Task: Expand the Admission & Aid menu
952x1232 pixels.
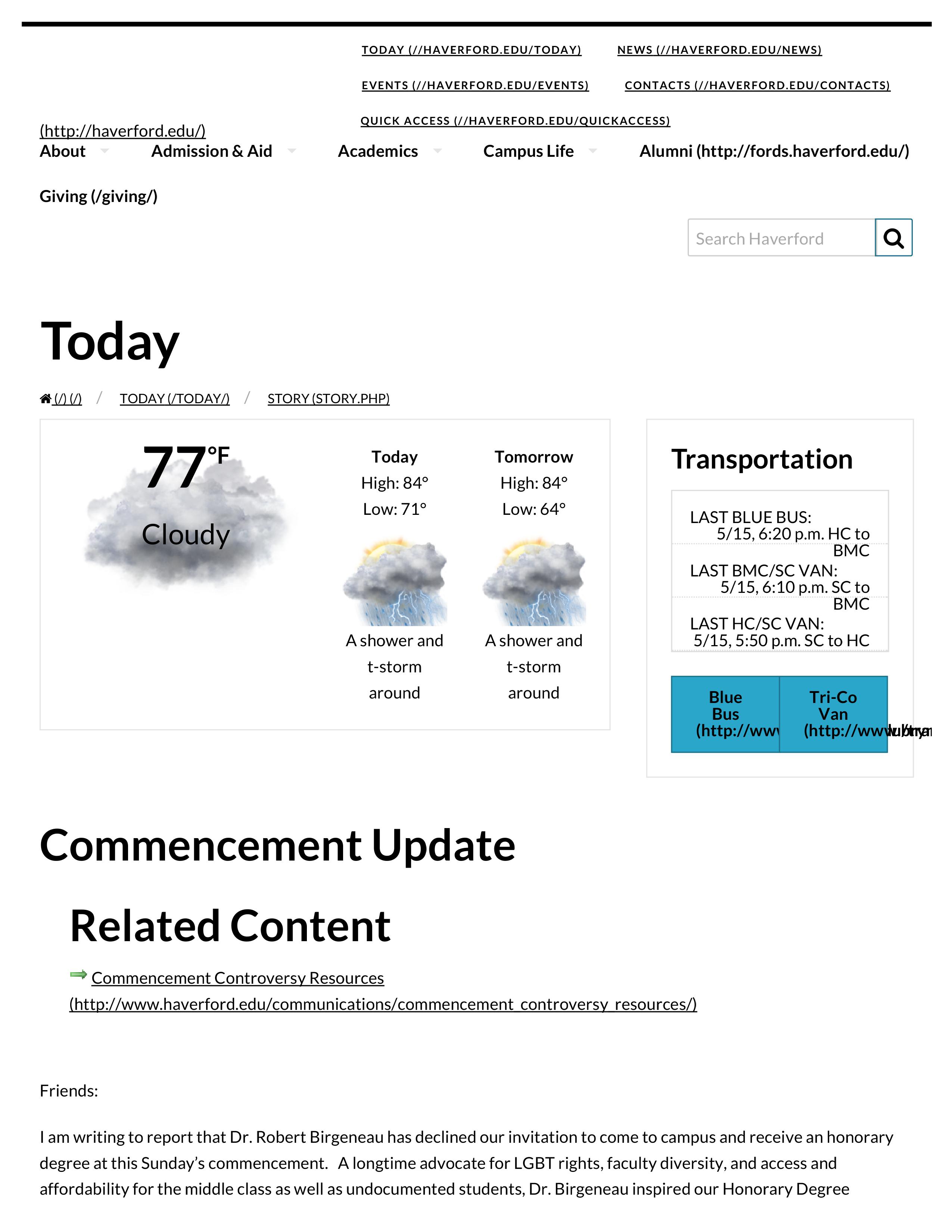Action: click(222, 151)
